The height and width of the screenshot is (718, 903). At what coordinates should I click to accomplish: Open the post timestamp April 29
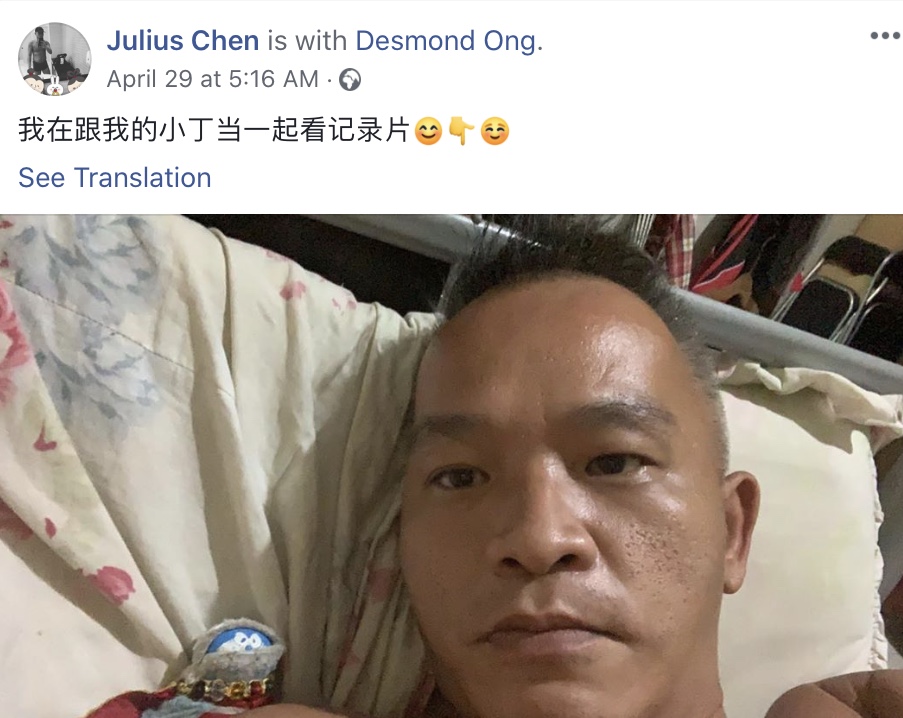(212, 79)
